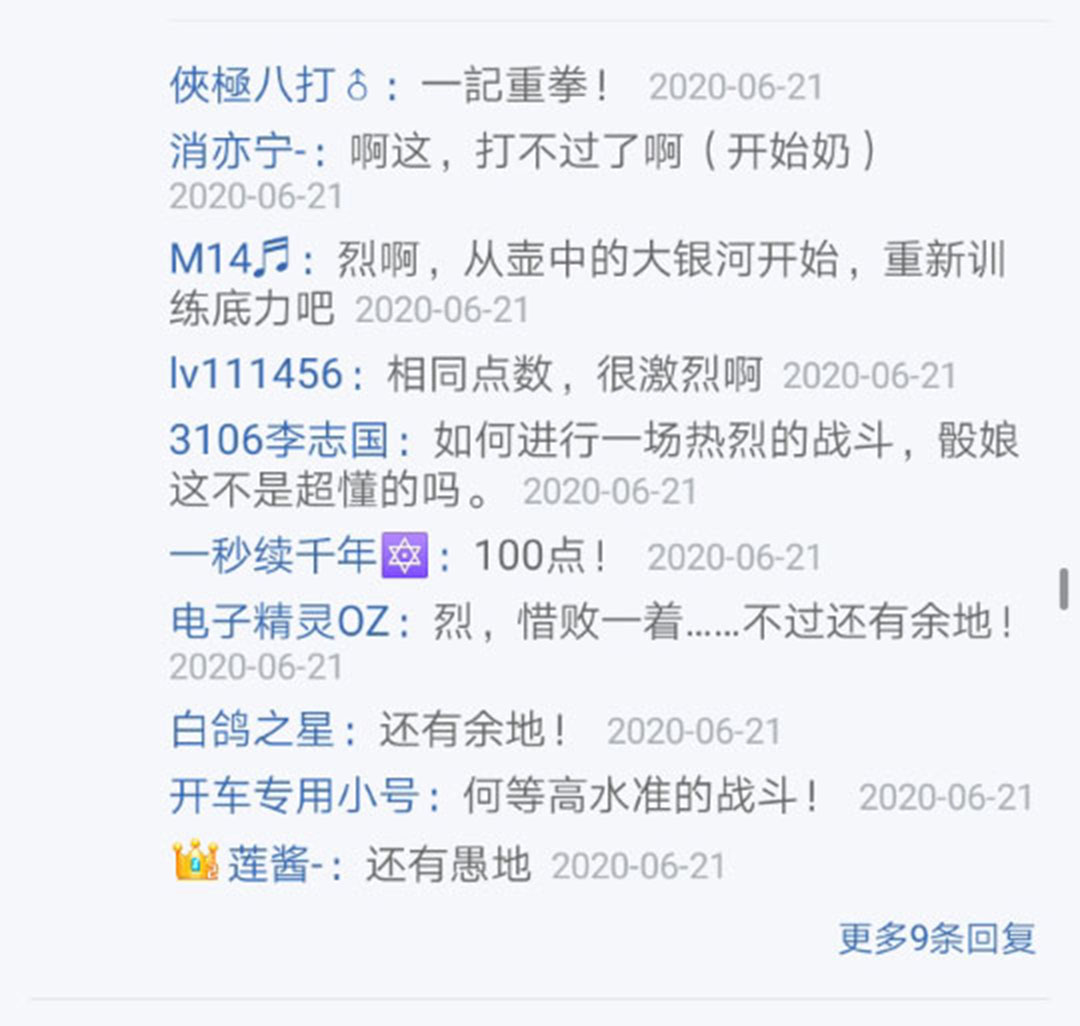Open 莲酱-'s user profile

(x=273, y=865)
